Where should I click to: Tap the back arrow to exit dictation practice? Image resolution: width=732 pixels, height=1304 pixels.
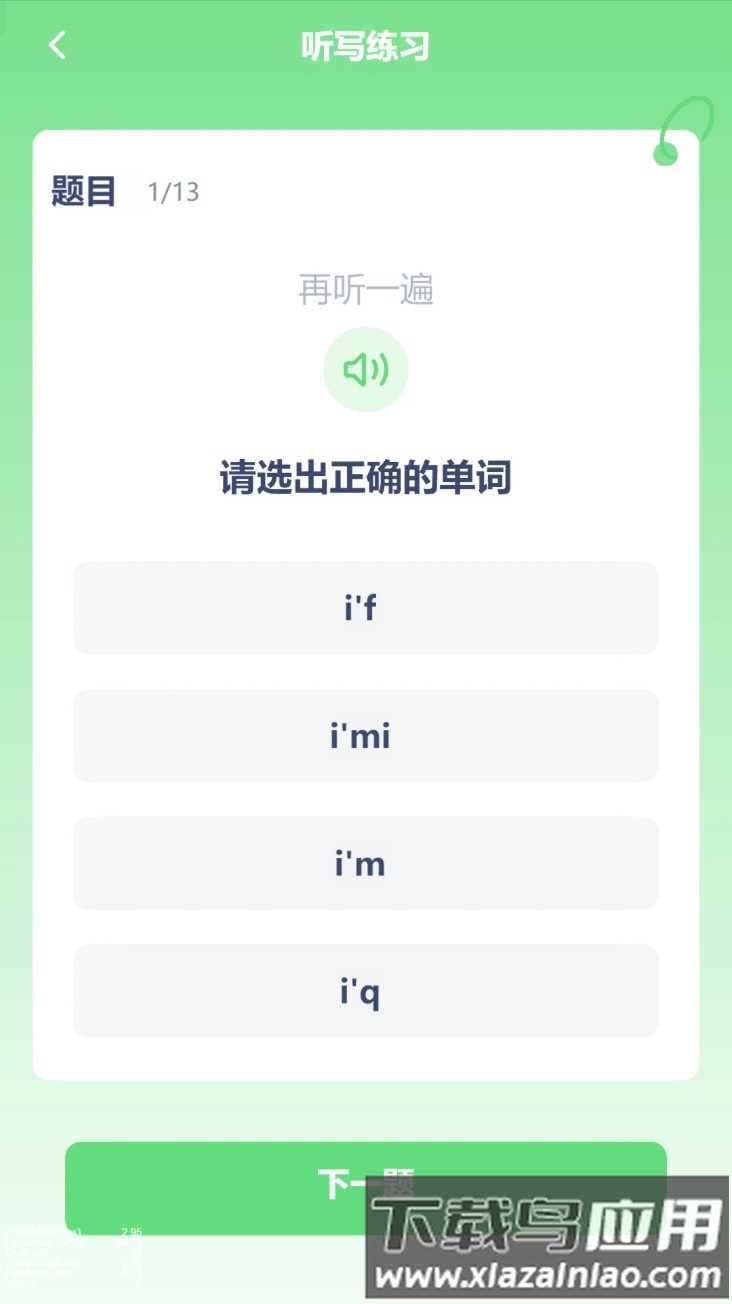coord(56,45)
